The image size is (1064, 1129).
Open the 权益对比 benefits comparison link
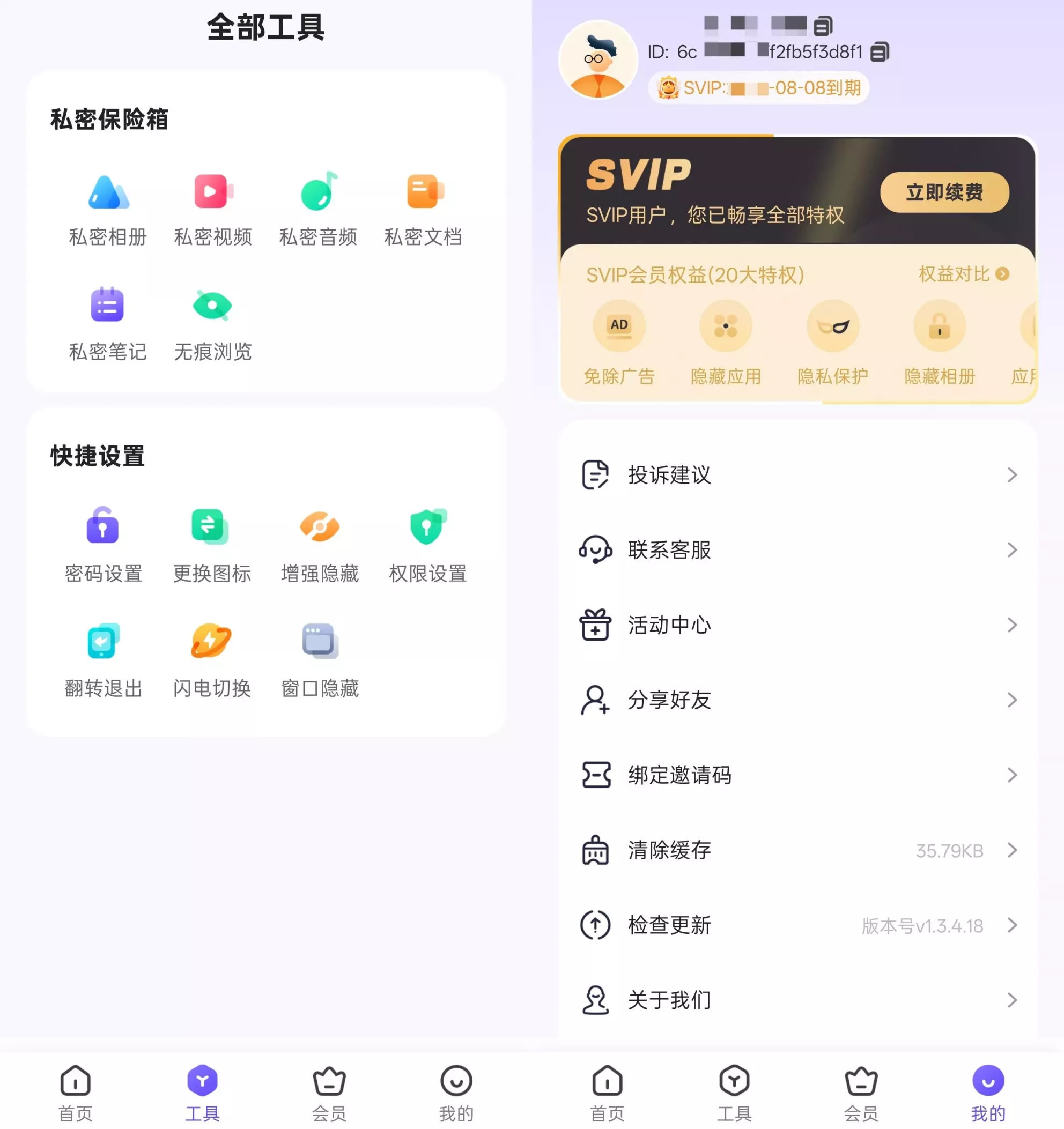click(964, 274)
